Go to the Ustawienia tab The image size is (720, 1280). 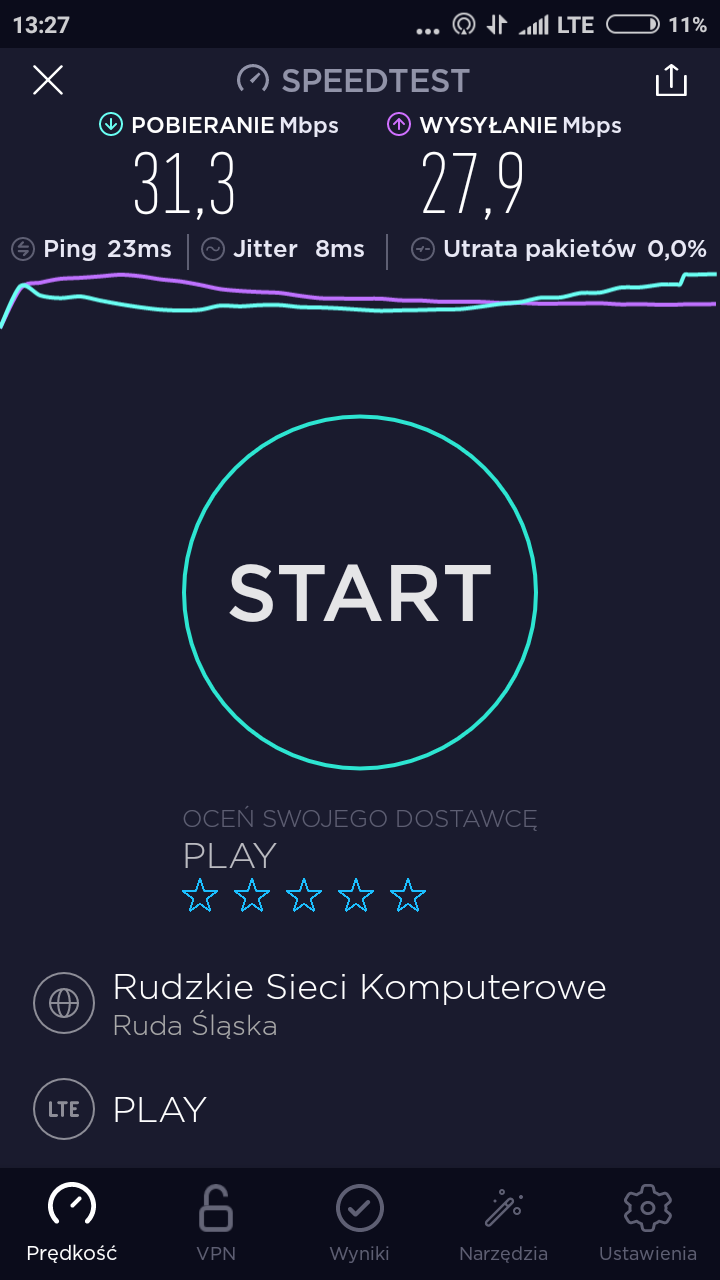647,1221
